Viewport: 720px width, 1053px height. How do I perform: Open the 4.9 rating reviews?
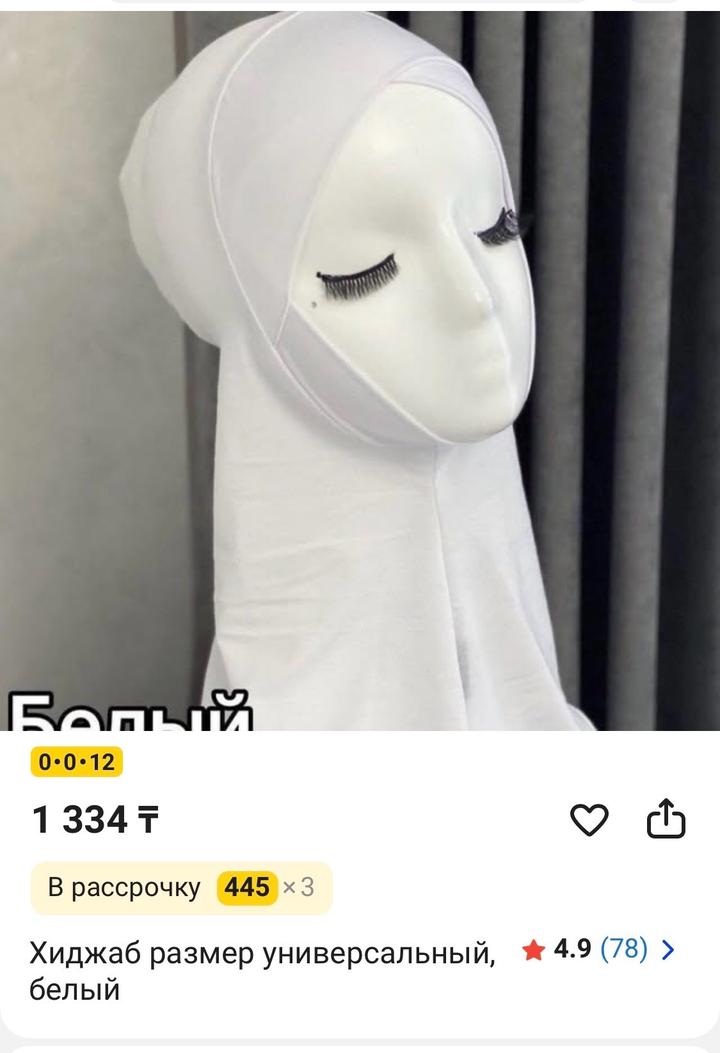pos(598,949)
